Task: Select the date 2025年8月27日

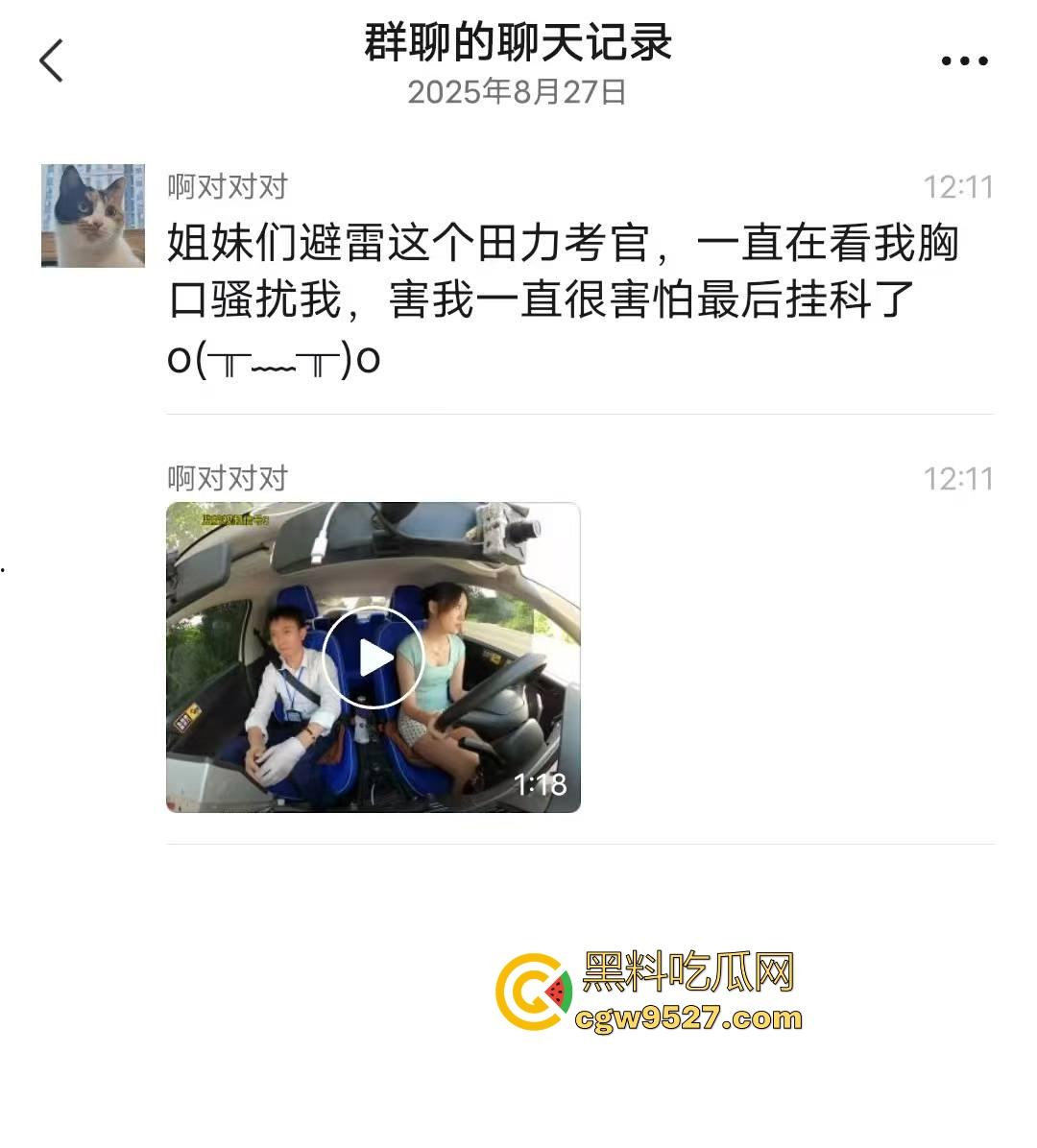Action: [517, 94]
